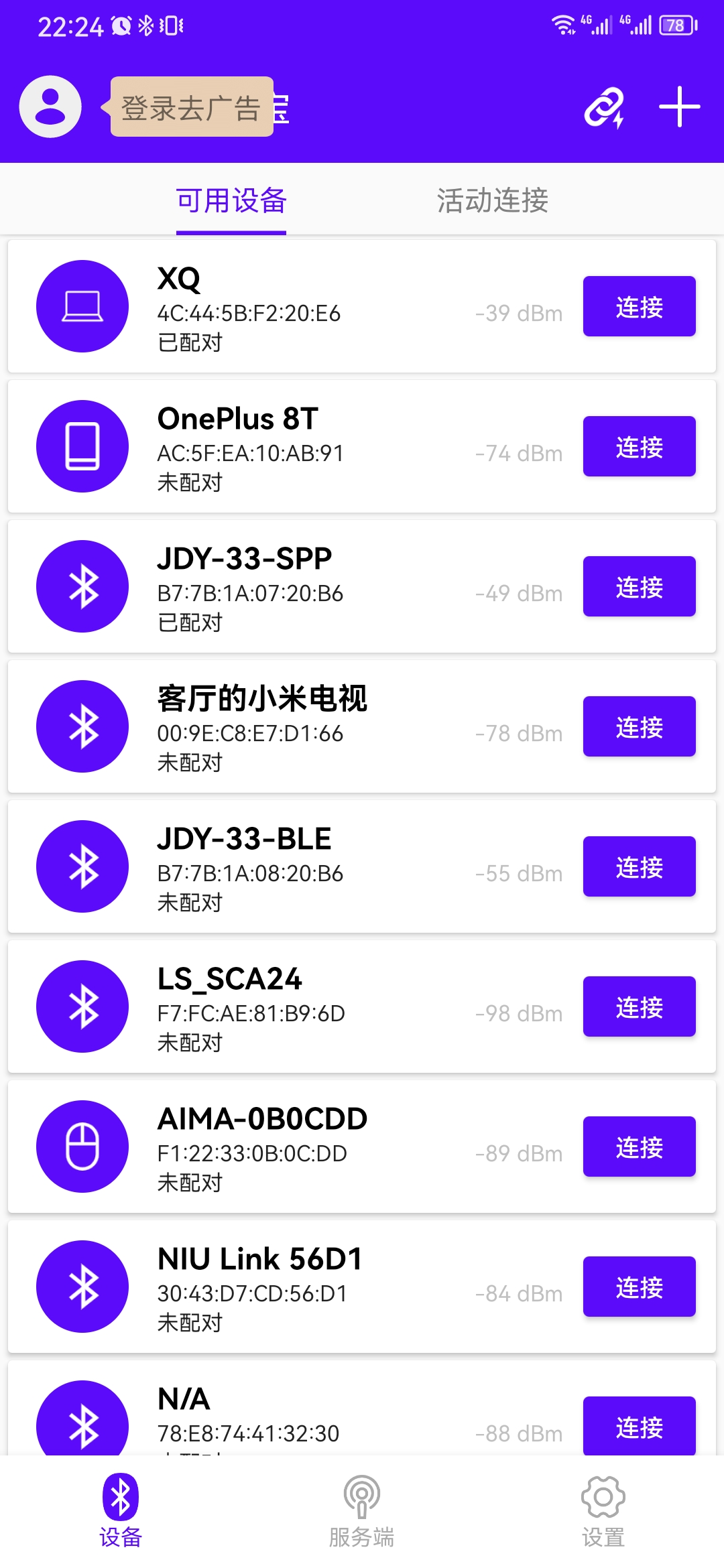
Task: Connect to the N/A device
Action: [x=639, y=1426]
